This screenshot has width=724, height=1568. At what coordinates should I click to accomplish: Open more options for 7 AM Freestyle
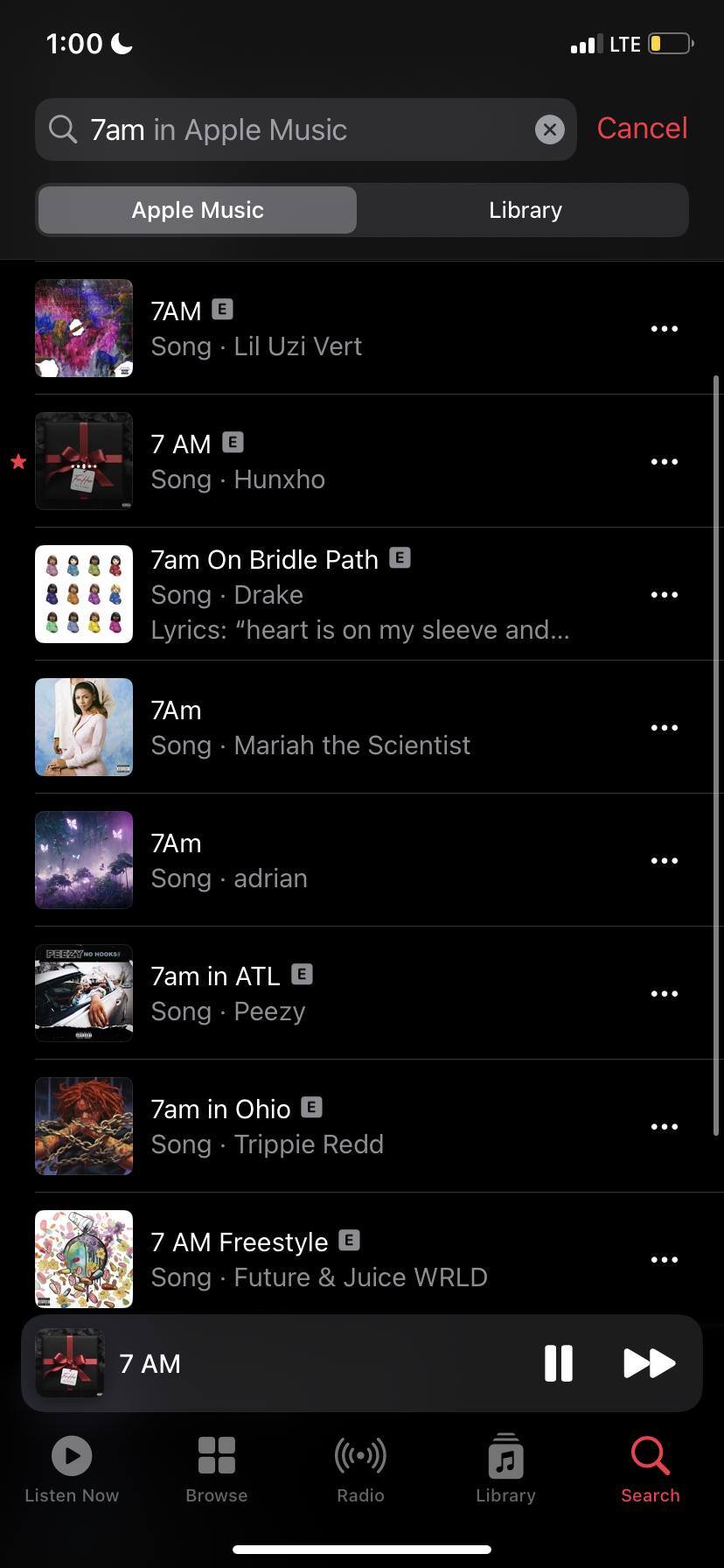pos(665,1260)
